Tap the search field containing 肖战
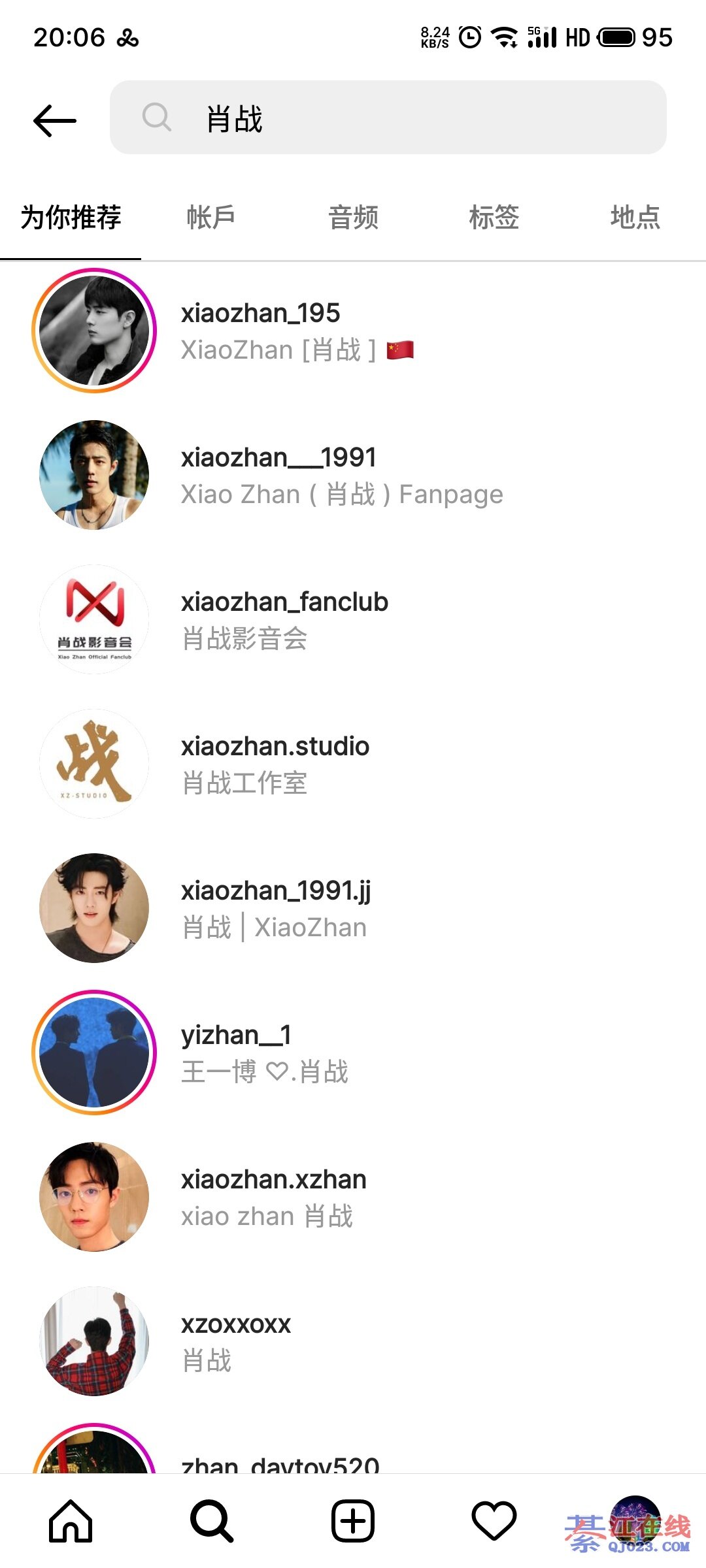This screenshot has height=1568, width=706. coord(388,118)
